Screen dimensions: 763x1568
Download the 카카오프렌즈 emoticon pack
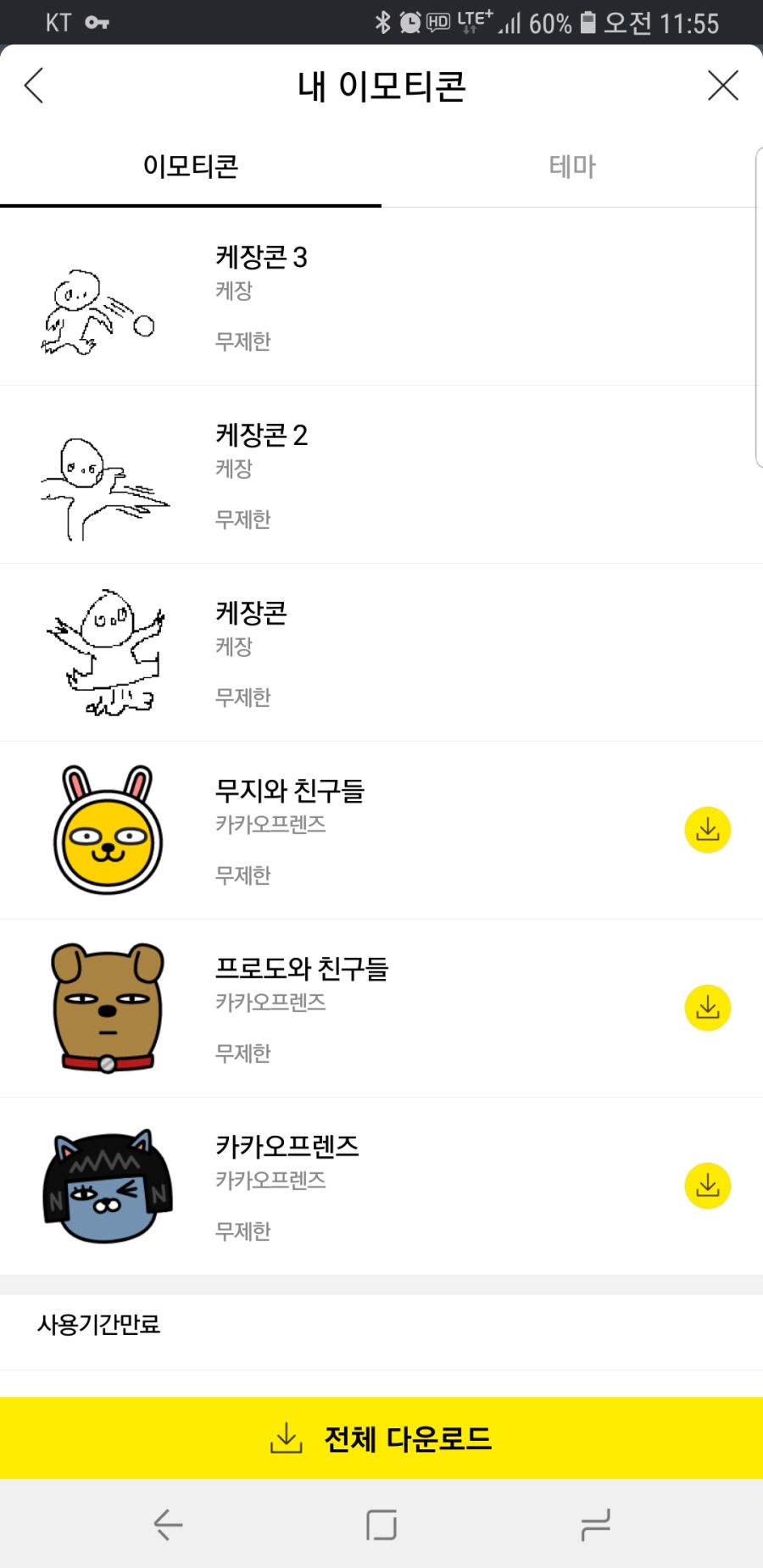(706, 1186)
